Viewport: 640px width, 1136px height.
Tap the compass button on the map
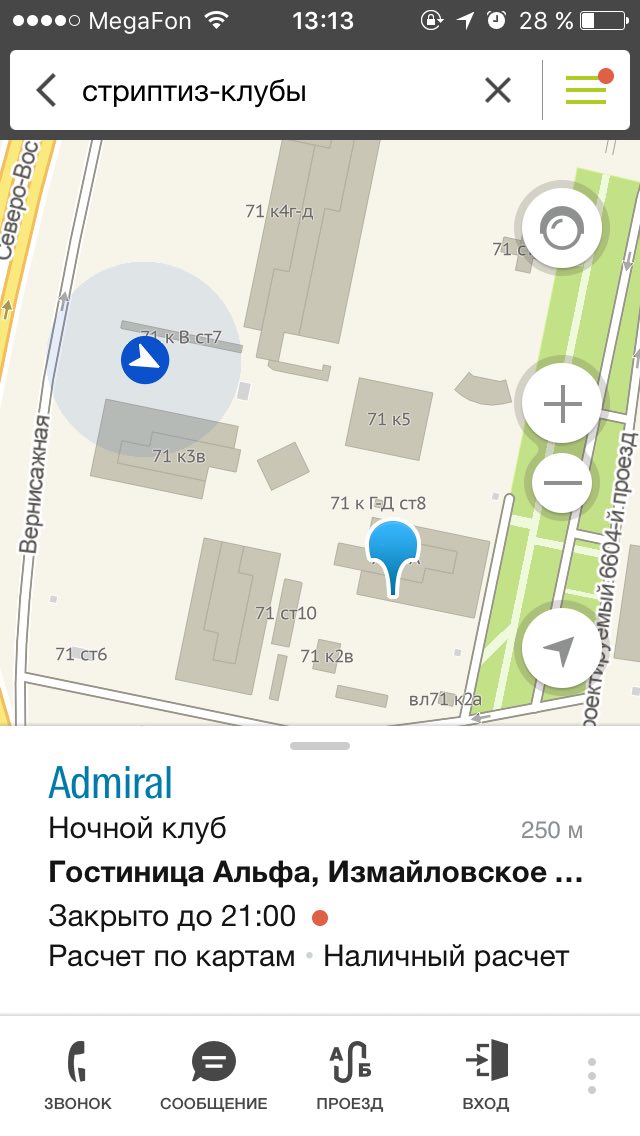pyautogui.click(x=562, y=231)
